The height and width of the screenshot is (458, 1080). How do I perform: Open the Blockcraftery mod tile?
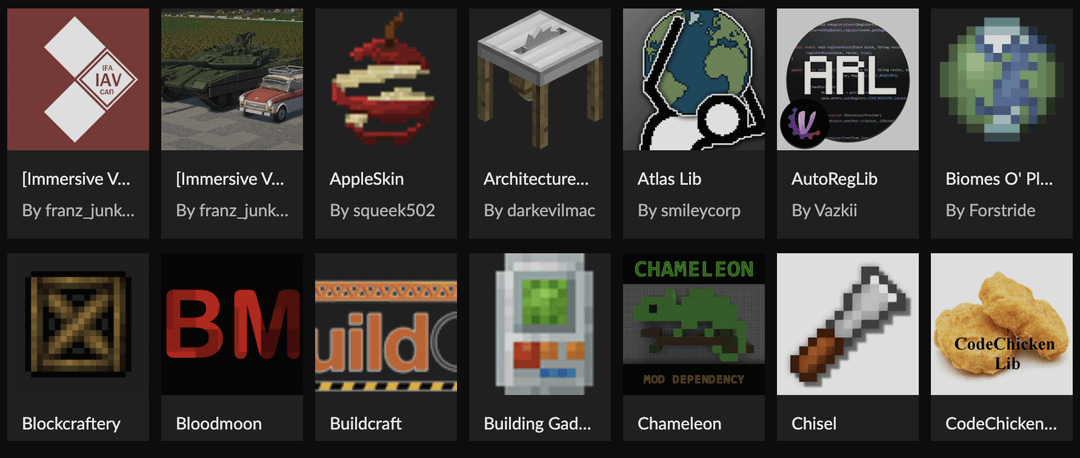click(78, 346)
